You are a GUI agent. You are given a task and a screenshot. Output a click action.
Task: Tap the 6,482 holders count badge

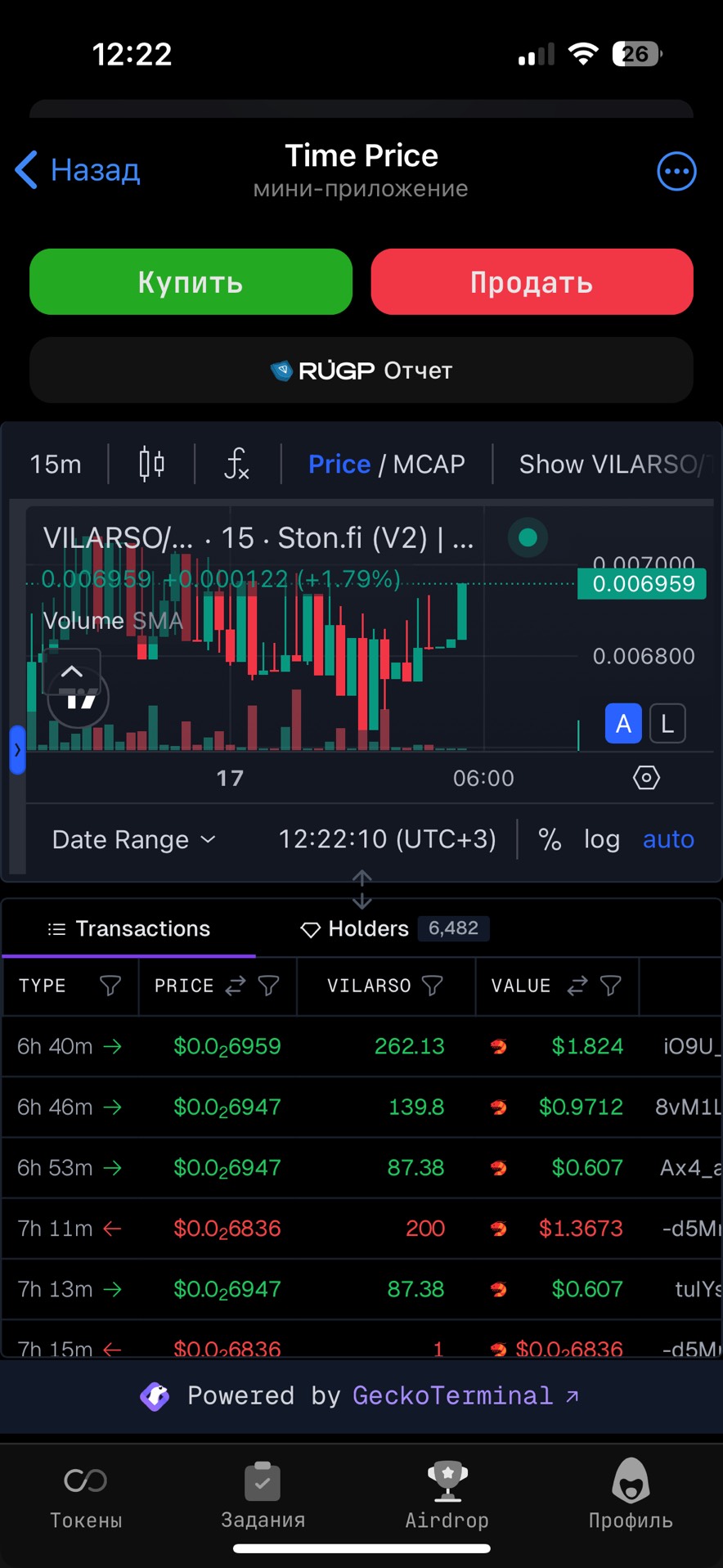[x=454, y=928]
